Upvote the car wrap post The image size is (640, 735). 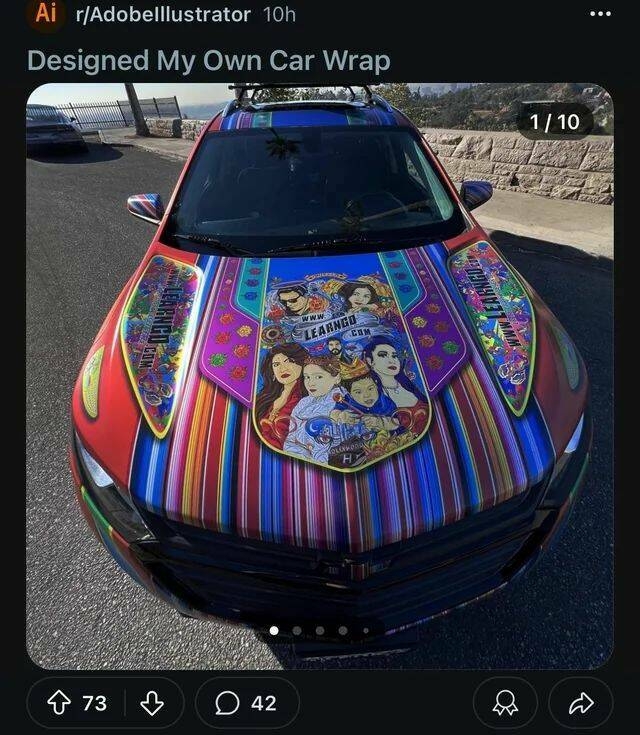pyautogui.click(x=59, y=703)
